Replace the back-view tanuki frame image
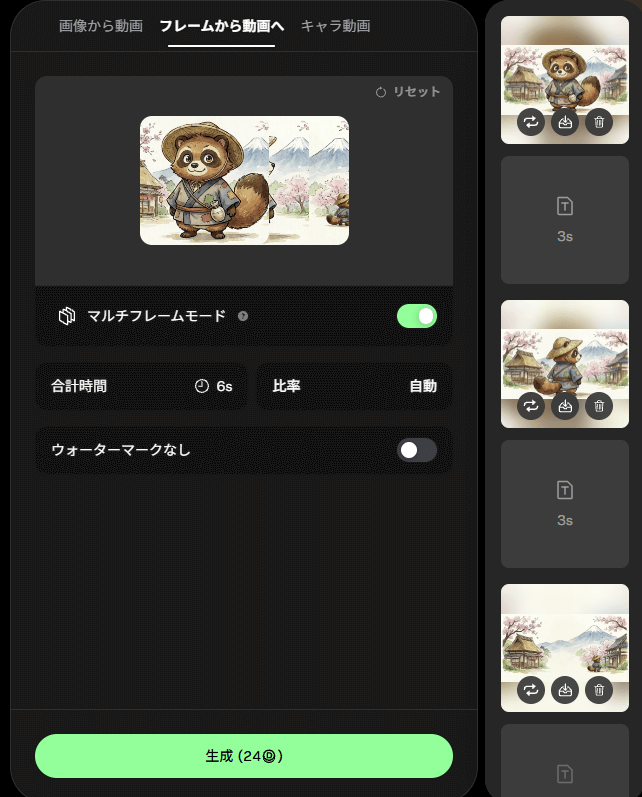Image resolution: width=642 pixels, height=797 pixels. (531, 405)
